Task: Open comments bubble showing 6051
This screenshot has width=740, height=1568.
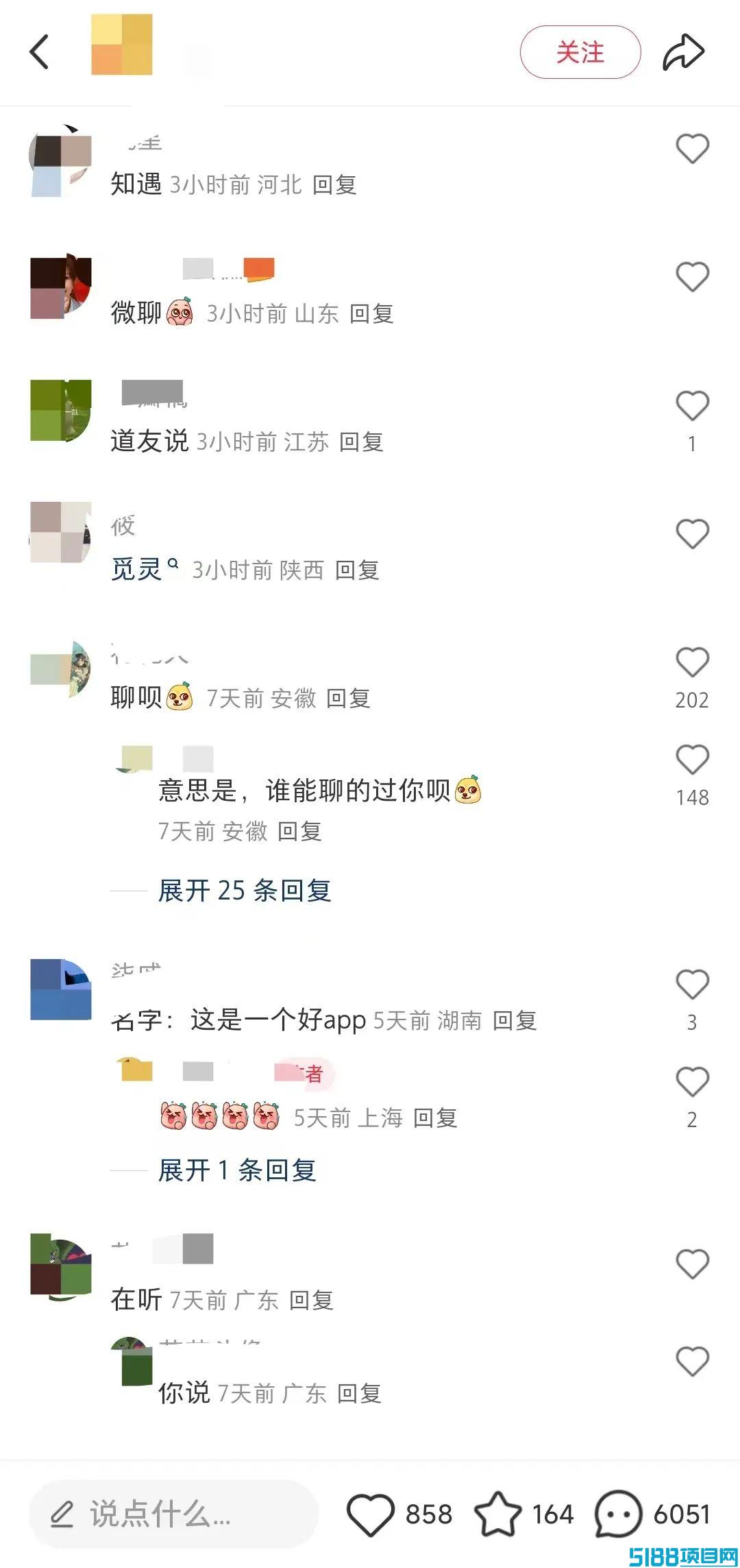Action: pos(618,1514)
